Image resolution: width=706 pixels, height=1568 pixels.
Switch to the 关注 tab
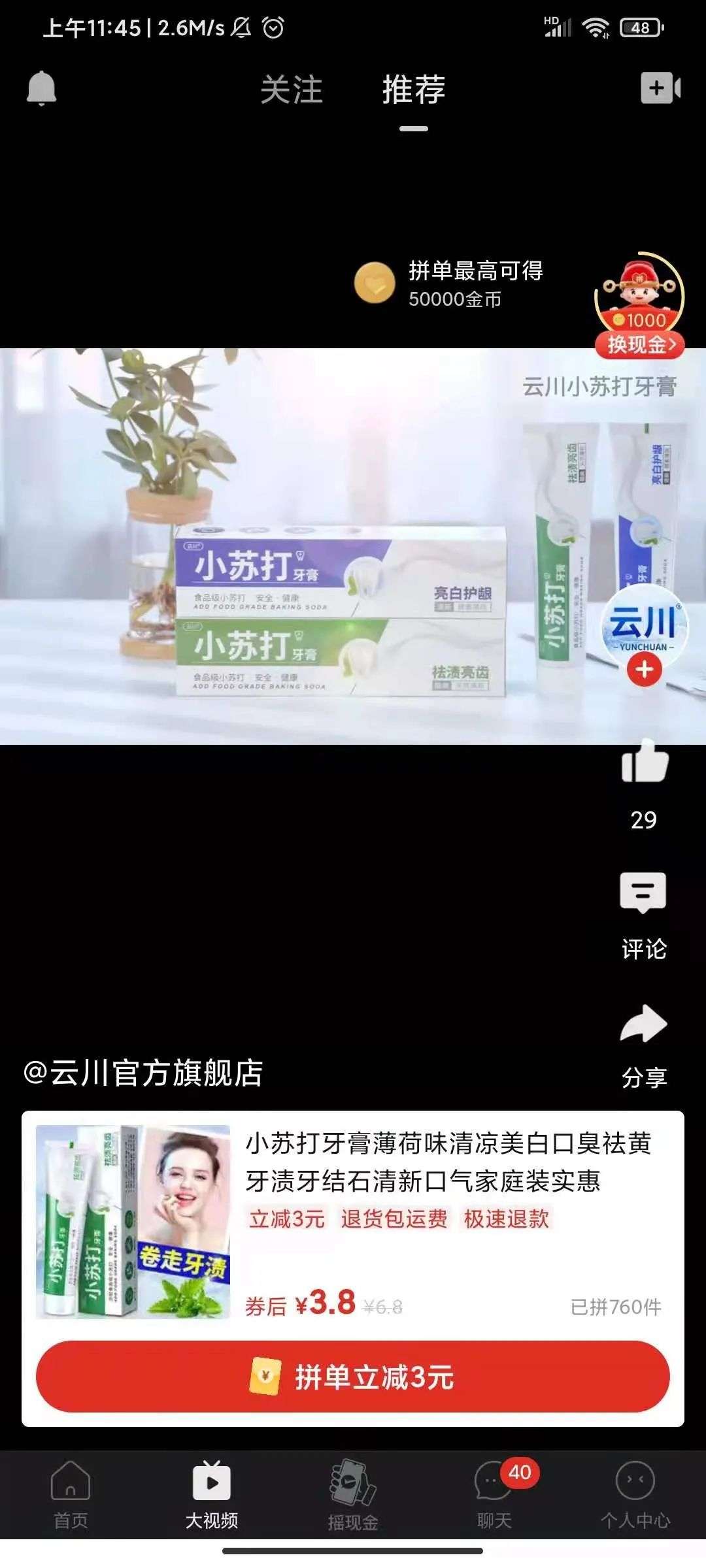point(292,90)
